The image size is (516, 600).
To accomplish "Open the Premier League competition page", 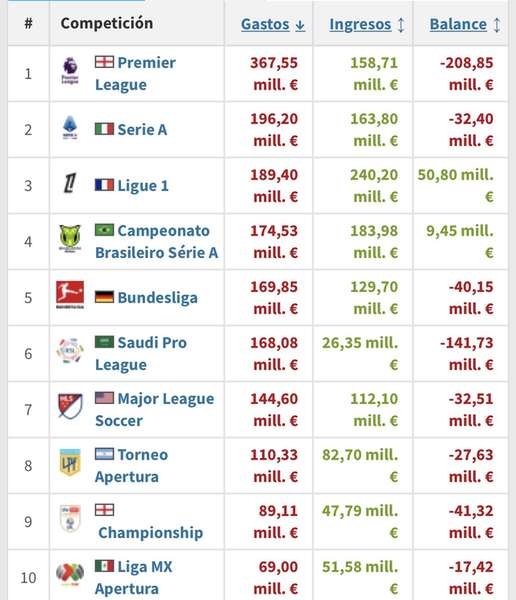I will pos(136,73).
